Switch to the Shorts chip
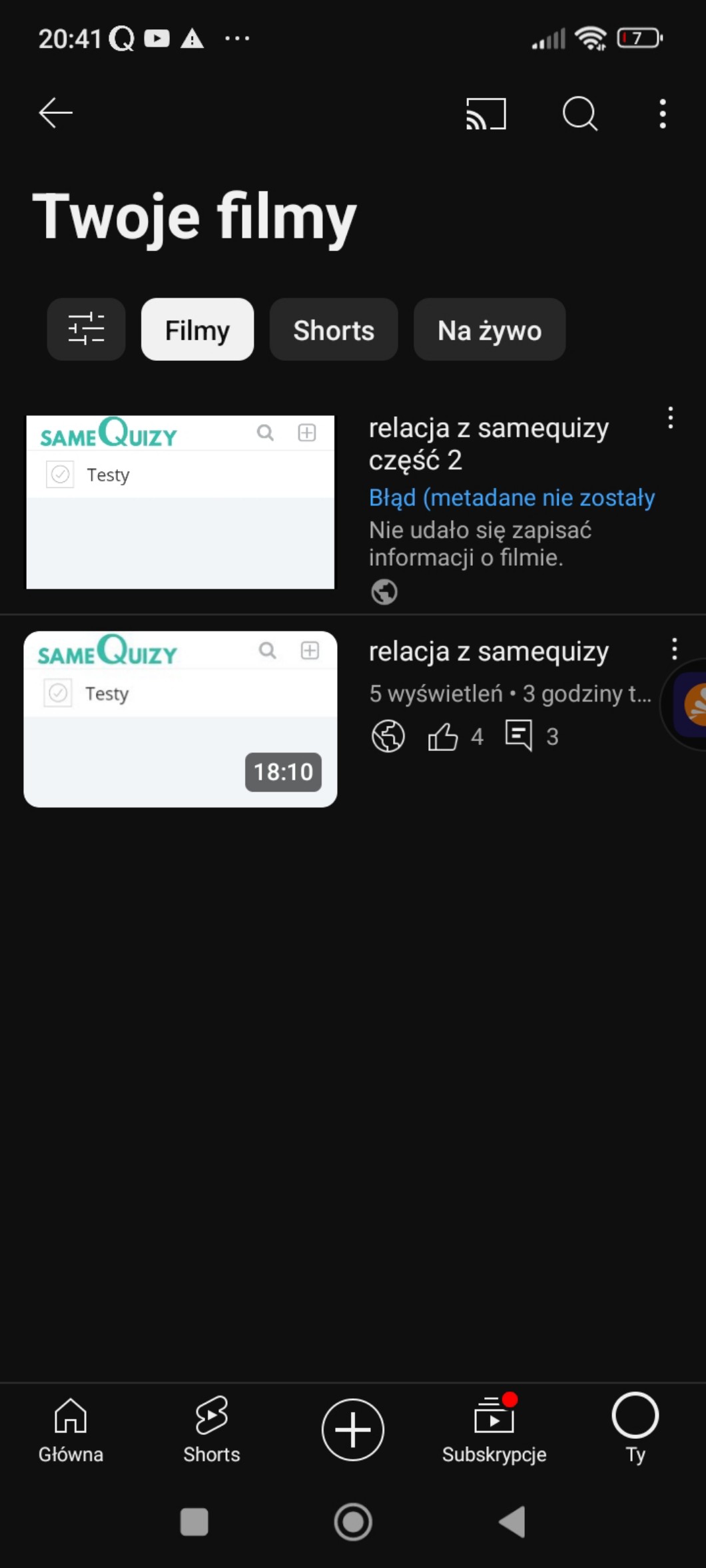The height and width of the screenshot is (1568, 706). [334, 330]
